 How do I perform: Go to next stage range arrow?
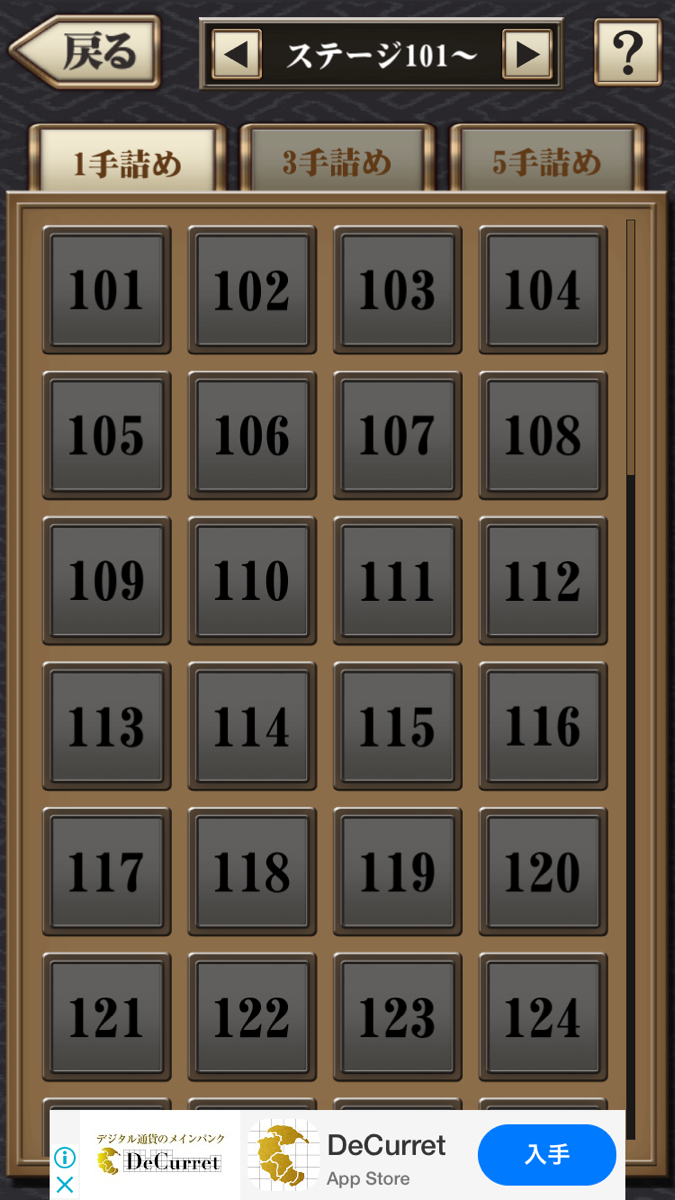pyautogui.click(x=526, y=54)
